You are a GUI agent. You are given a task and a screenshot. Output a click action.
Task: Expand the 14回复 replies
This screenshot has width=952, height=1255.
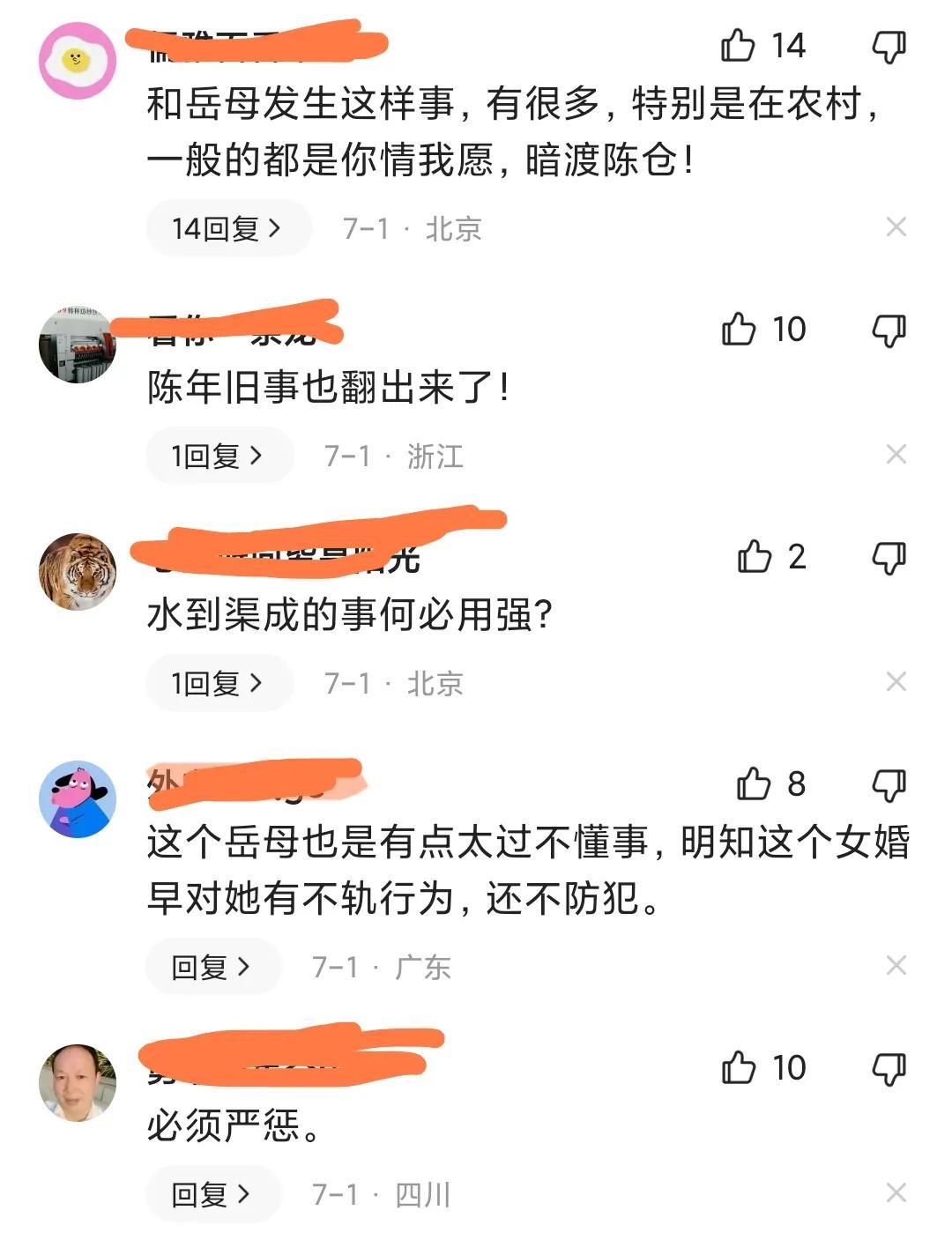coord(228,229)
